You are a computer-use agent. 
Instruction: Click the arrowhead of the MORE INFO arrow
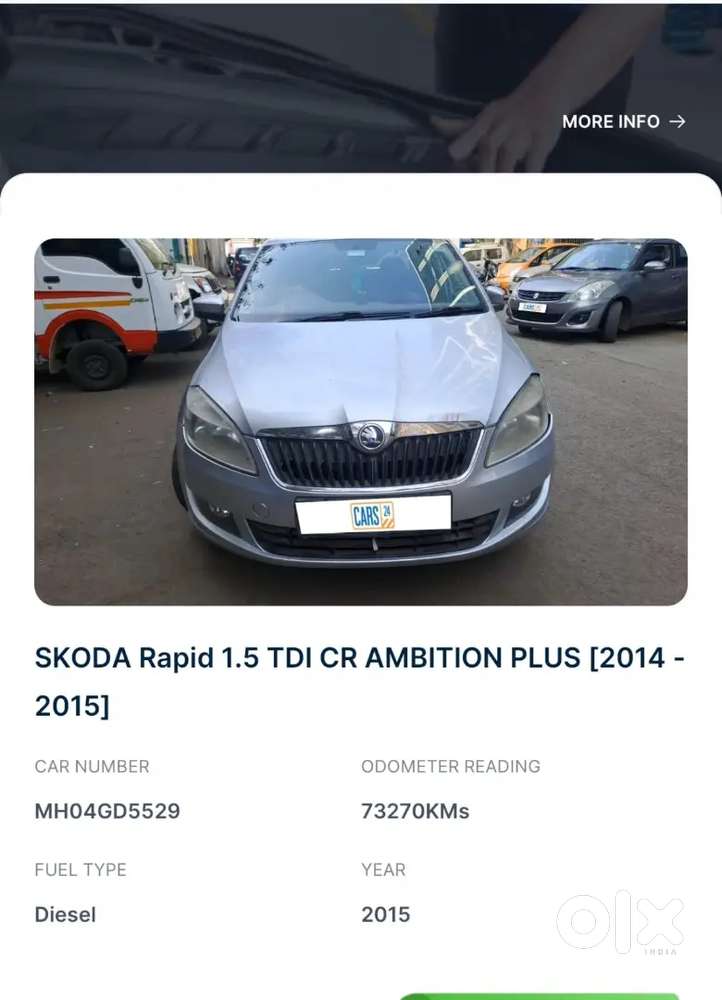coord(681,122)
